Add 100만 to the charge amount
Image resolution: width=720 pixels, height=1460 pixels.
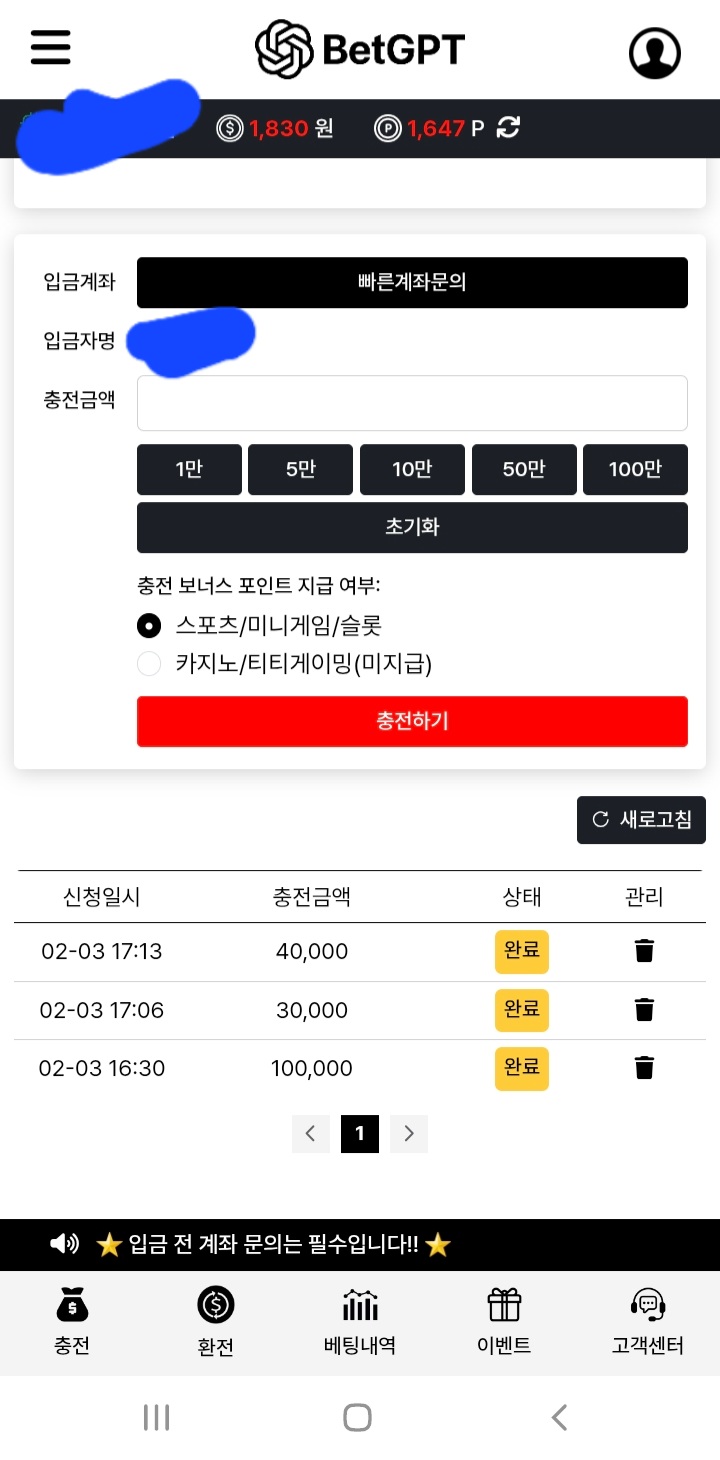[635, 469]
